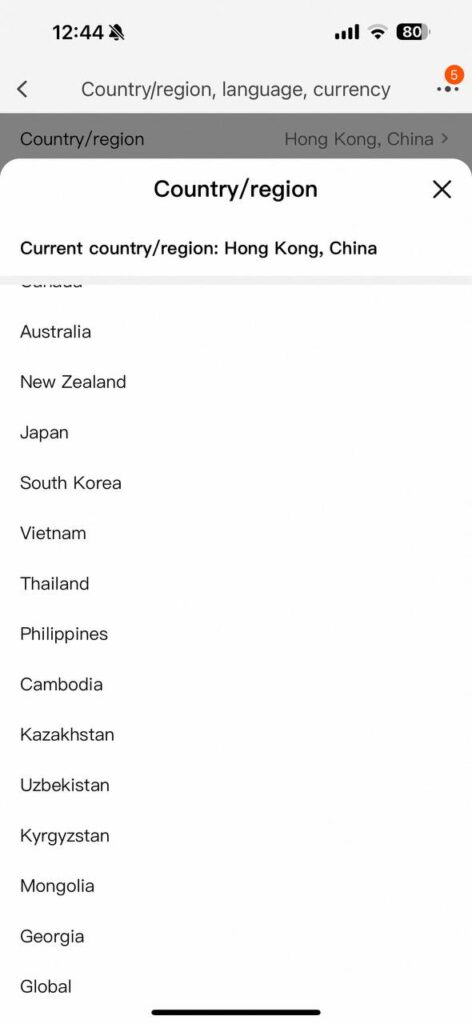The width and height of the screenshot is (472, 1024).
Task: Open the three-dot overflow menu
Action: point(448,89)
